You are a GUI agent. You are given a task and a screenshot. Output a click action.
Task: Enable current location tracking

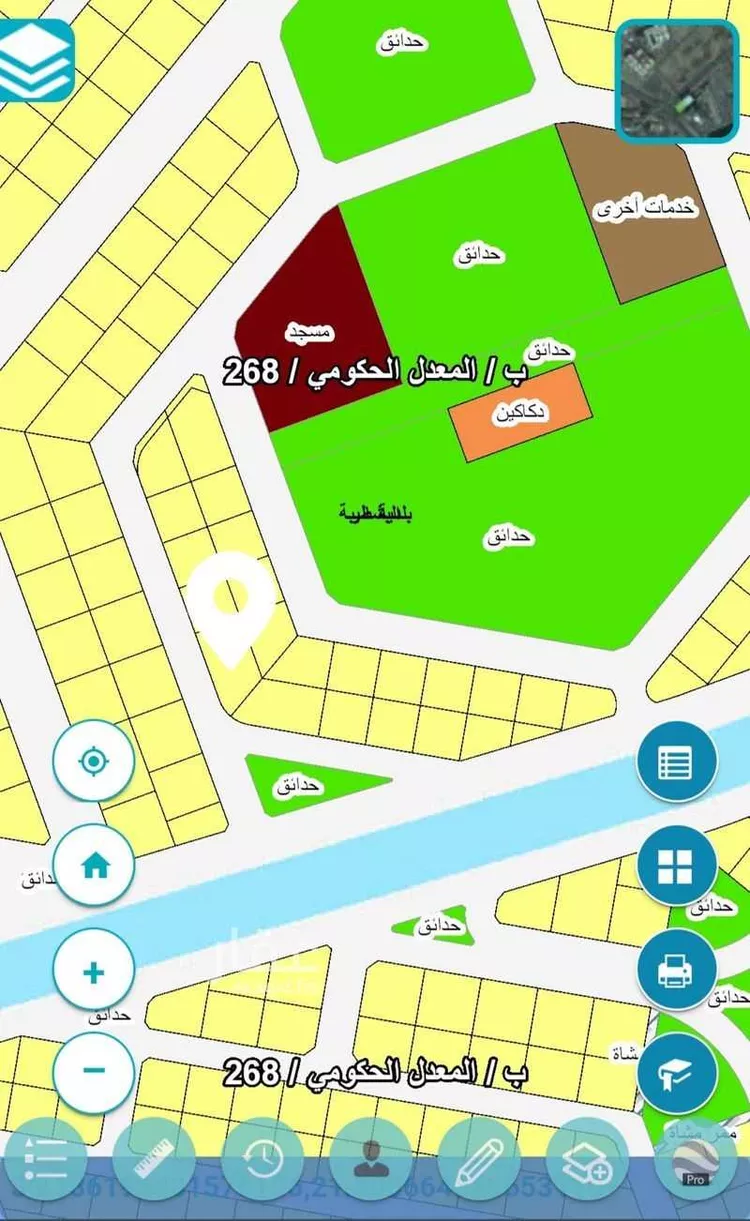pos(93,761)
